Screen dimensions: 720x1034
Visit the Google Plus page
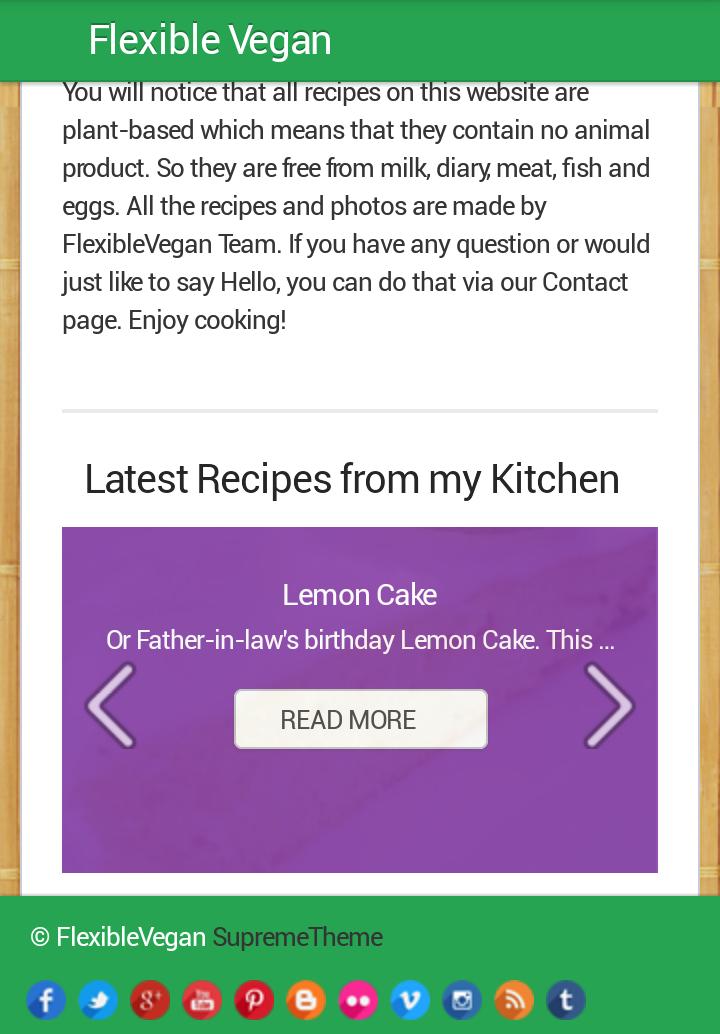tap(150, 1000)
